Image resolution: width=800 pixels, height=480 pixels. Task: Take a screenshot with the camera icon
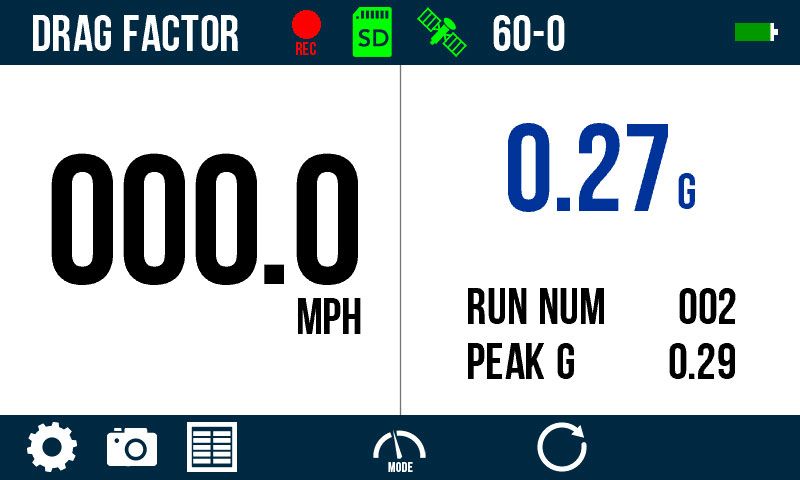click(x=132, y=447)
